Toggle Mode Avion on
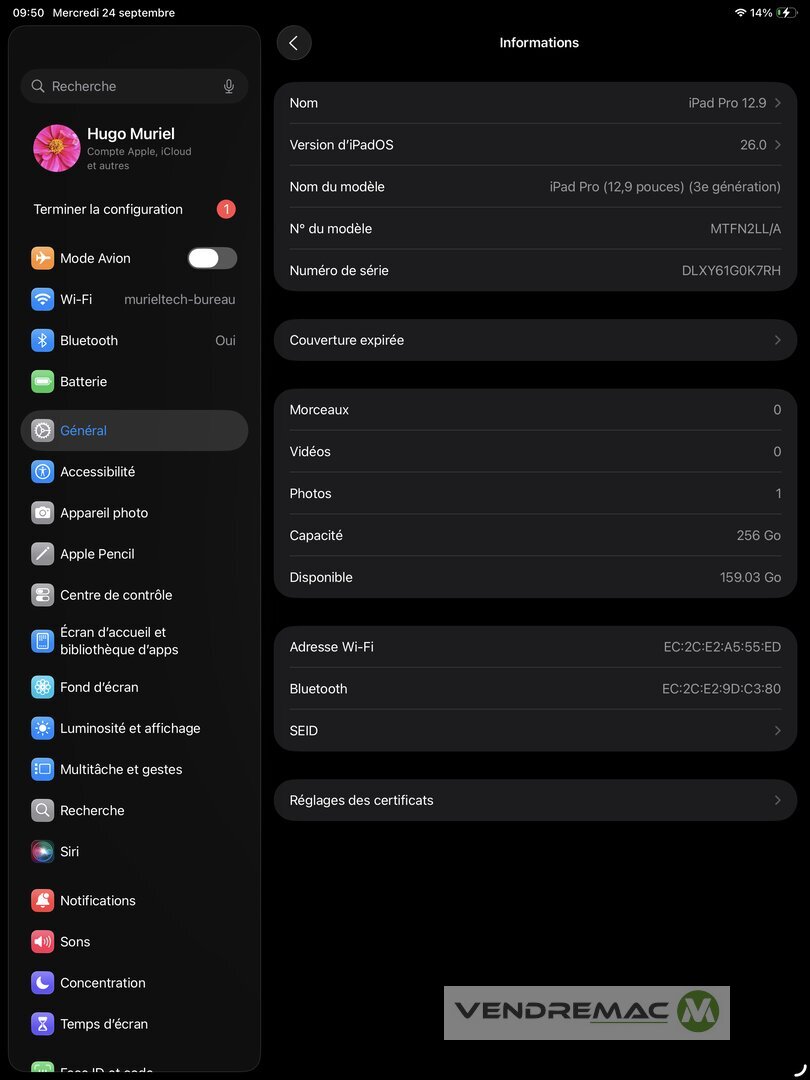The image size is (810, 1080). pos(212,258)
